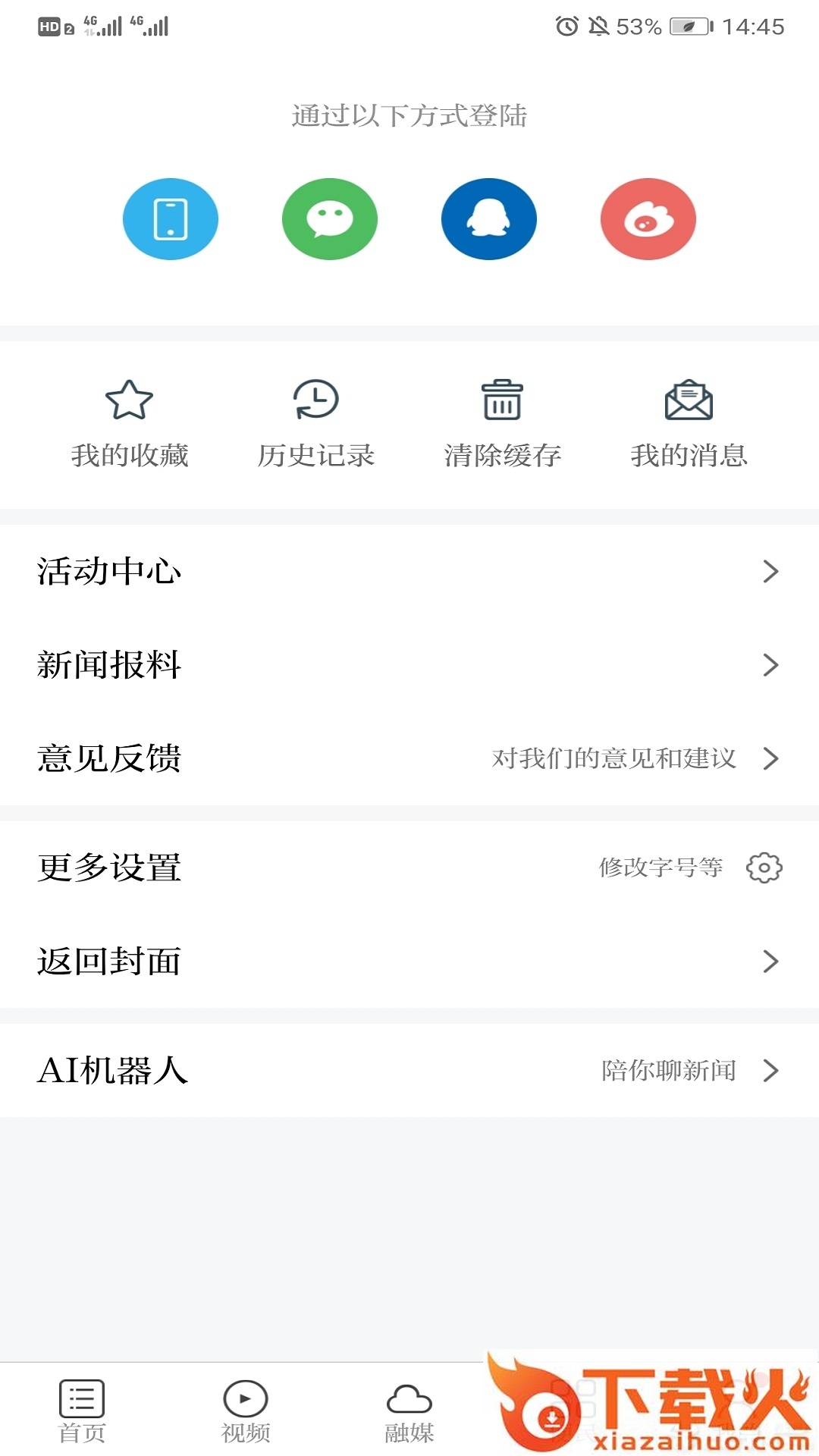Tap 返回封面 row

pos(409,962)
